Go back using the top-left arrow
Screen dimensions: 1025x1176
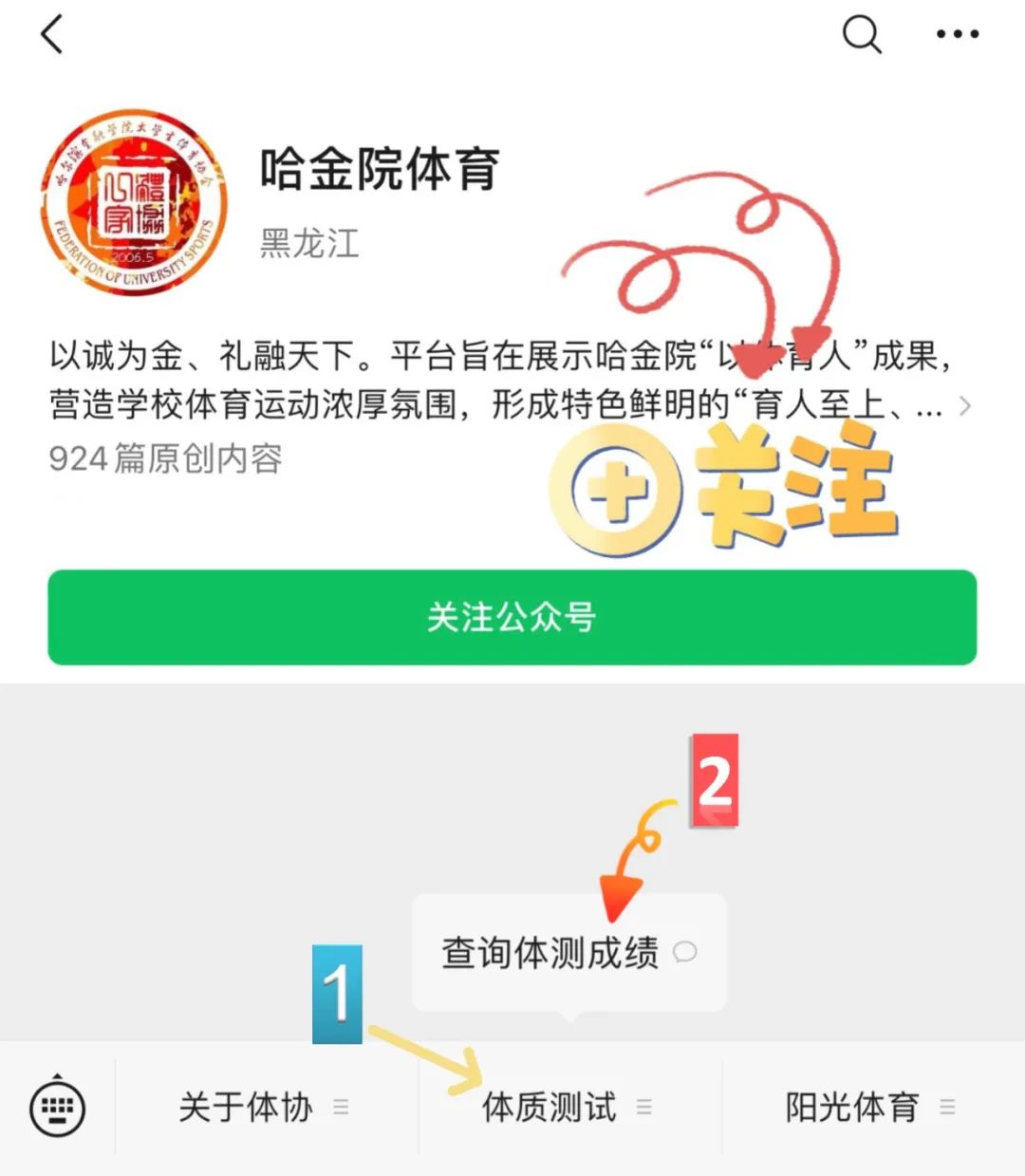click(52, 35)
